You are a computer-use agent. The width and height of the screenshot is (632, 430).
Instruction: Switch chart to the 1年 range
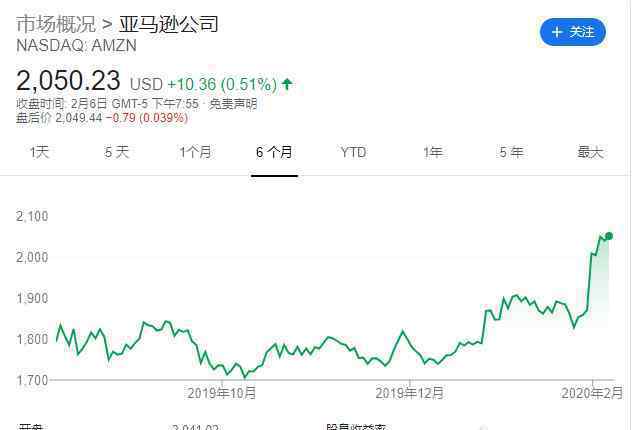[432, 152]
